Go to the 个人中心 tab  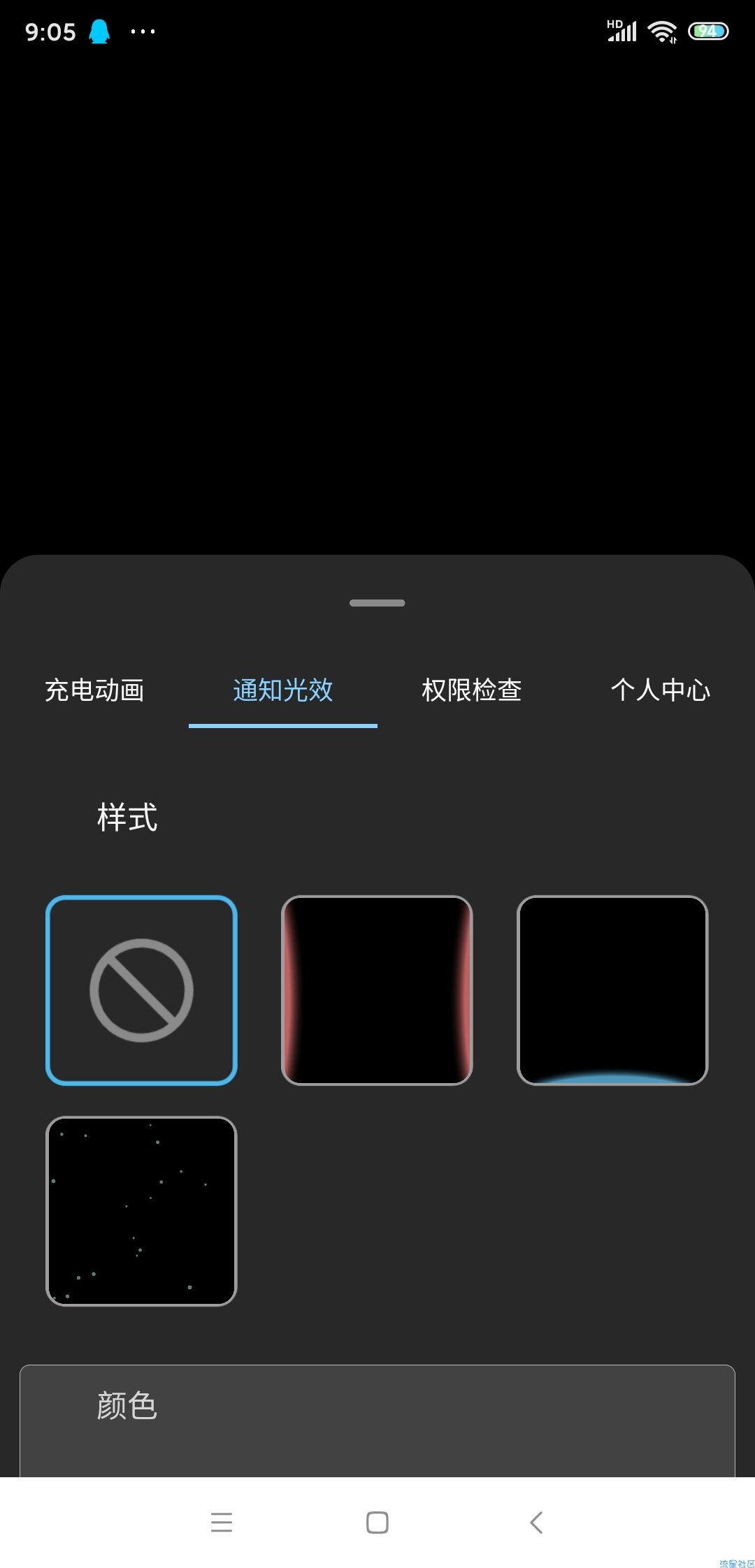(660, 690)
